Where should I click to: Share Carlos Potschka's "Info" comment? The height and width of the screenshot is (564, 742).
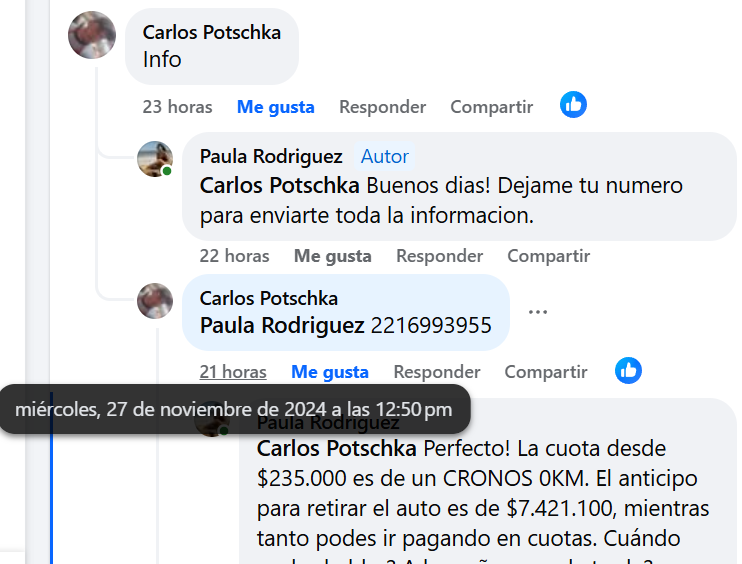(x=491, y=107)
